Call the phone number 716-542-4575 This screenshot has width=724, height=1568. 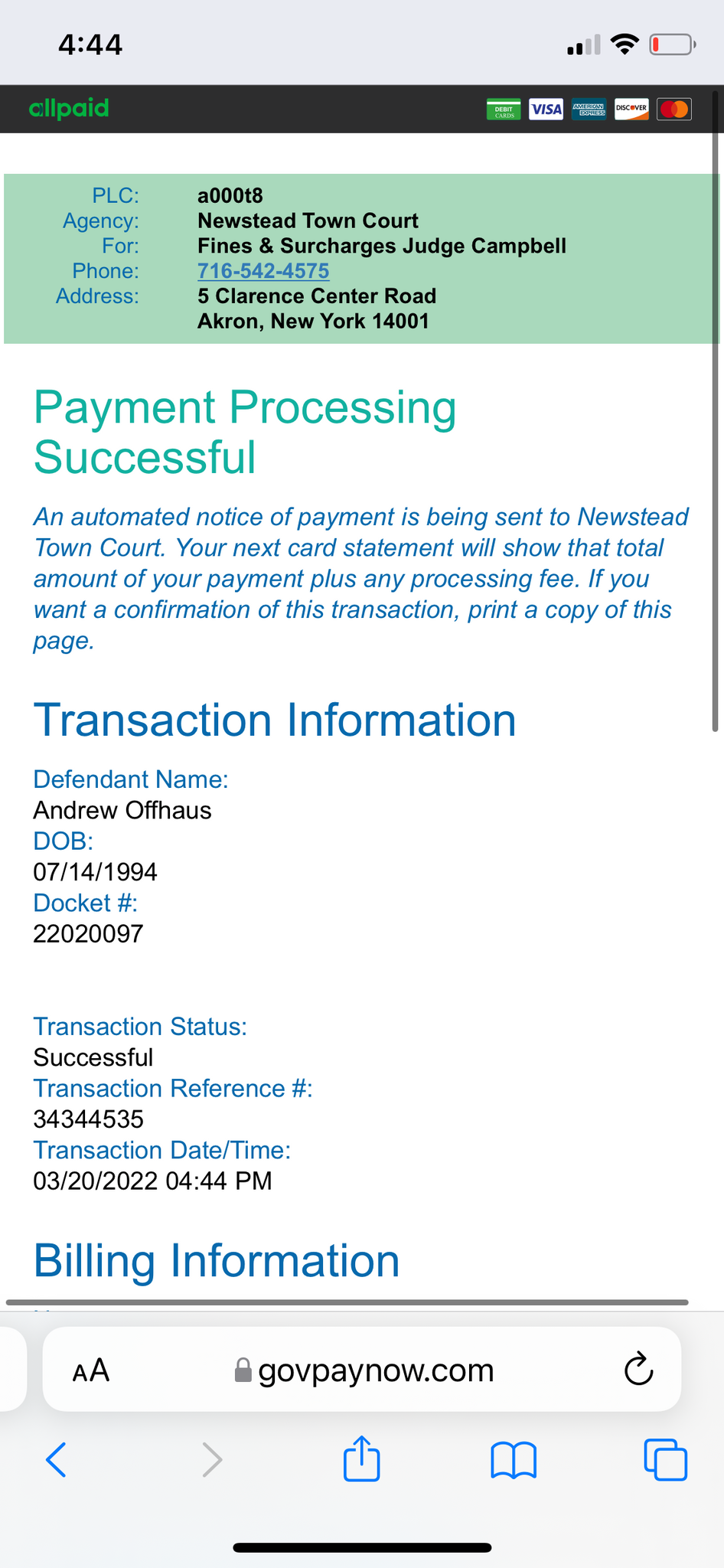(263, 271)
